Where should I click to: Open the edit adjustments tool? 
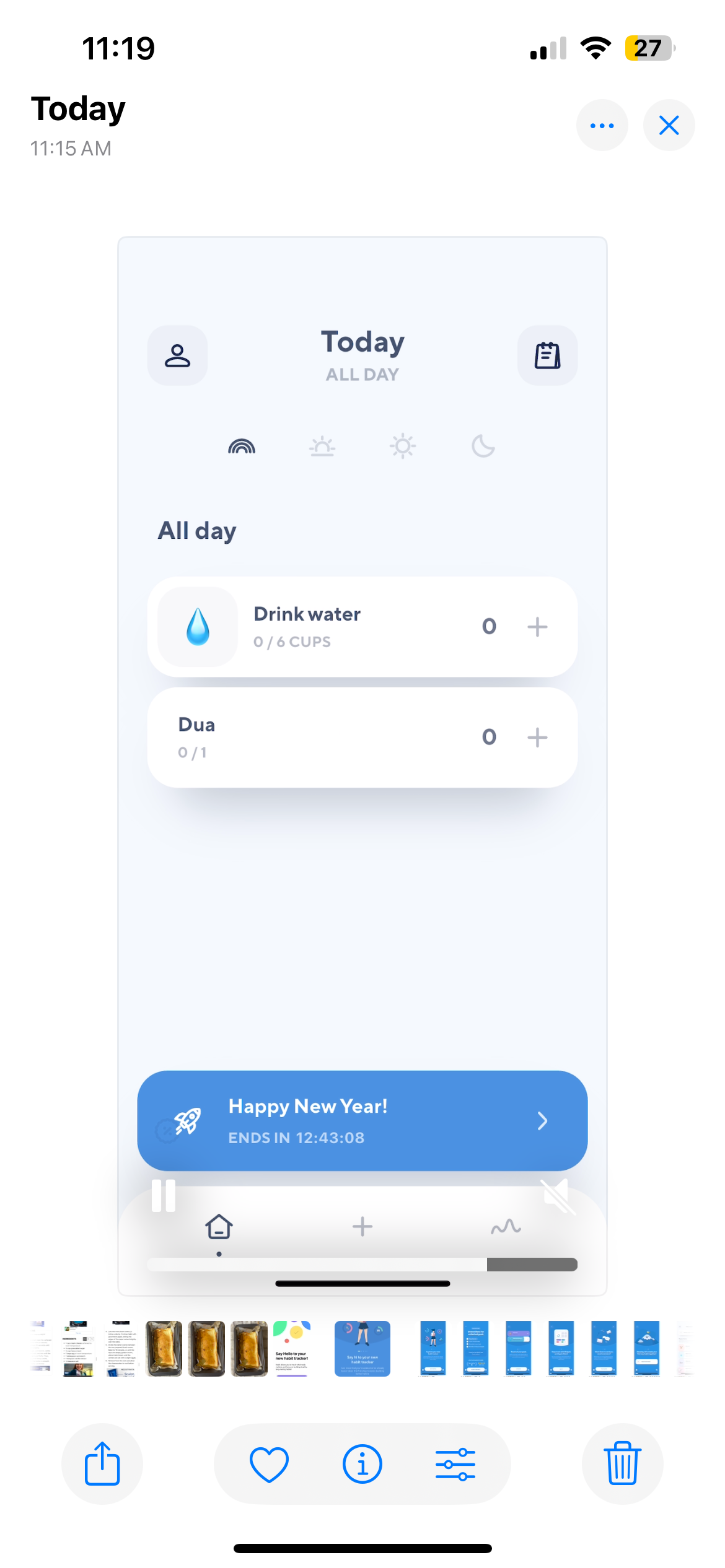click(455, 1464)
